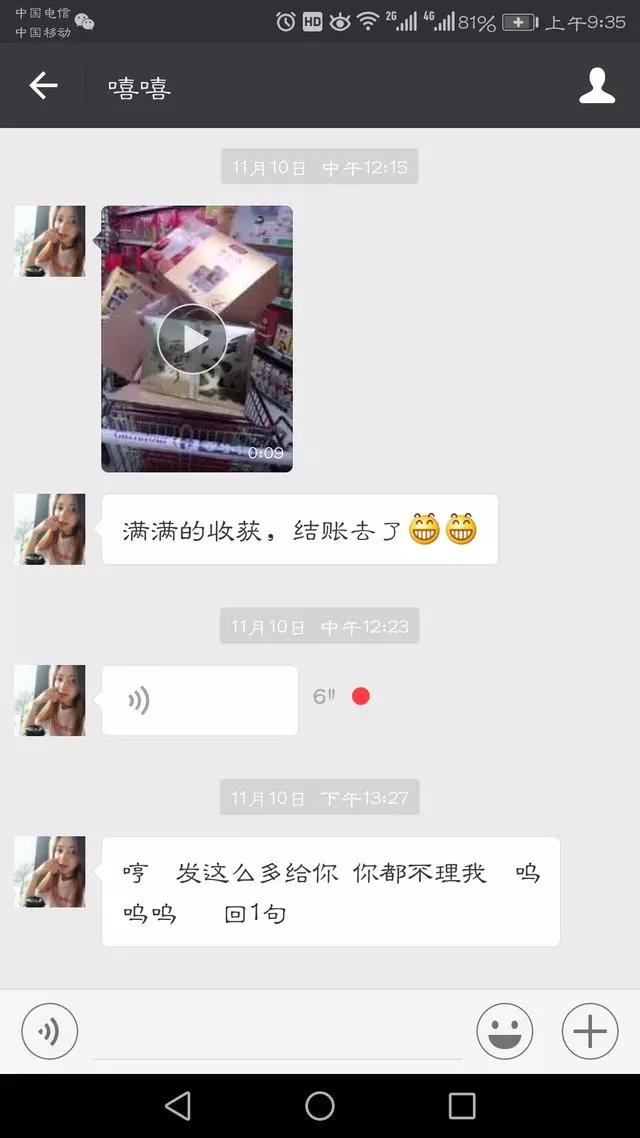Image resolution: width=640 pixels, height=1138 pixels.
Task: Tap the message text field
Action: click(x=276, y=1031)
